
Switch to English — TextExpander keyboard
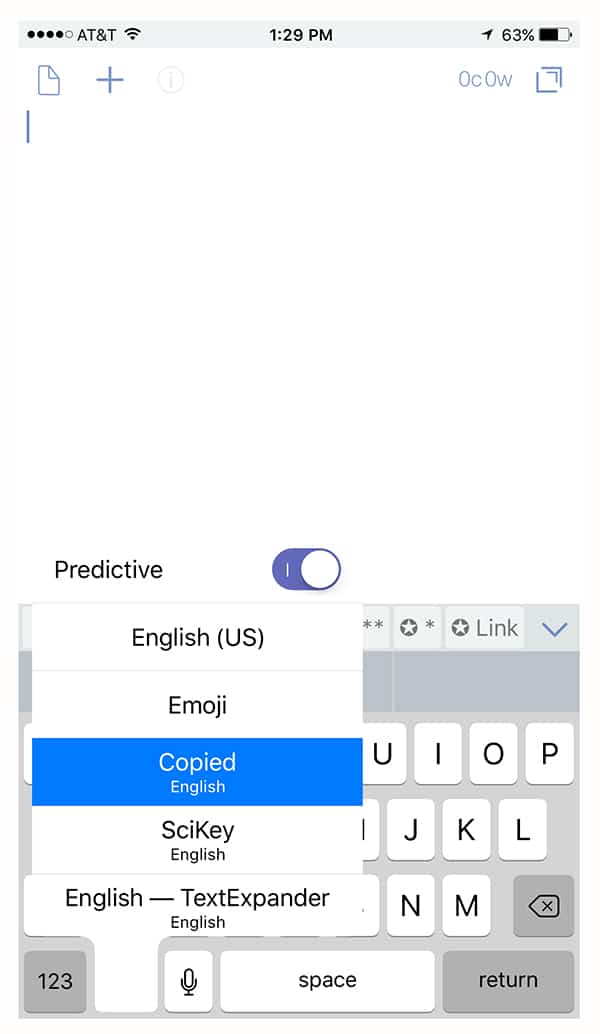pyautogui.click(x=197, y=907)
